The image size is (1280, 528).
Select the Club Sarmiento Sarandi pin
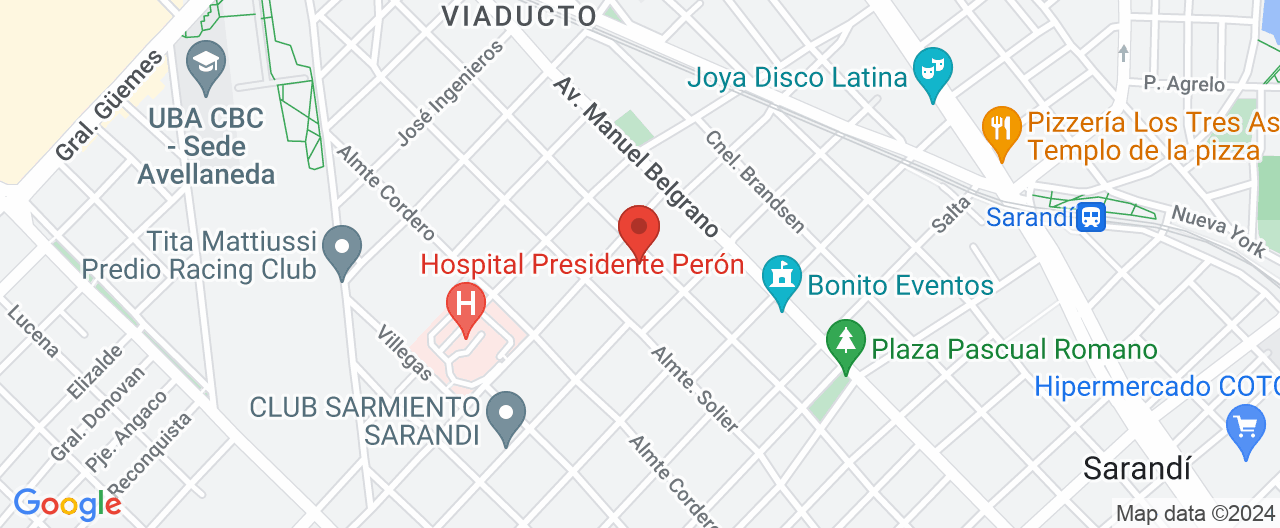(x=507, y=412)
